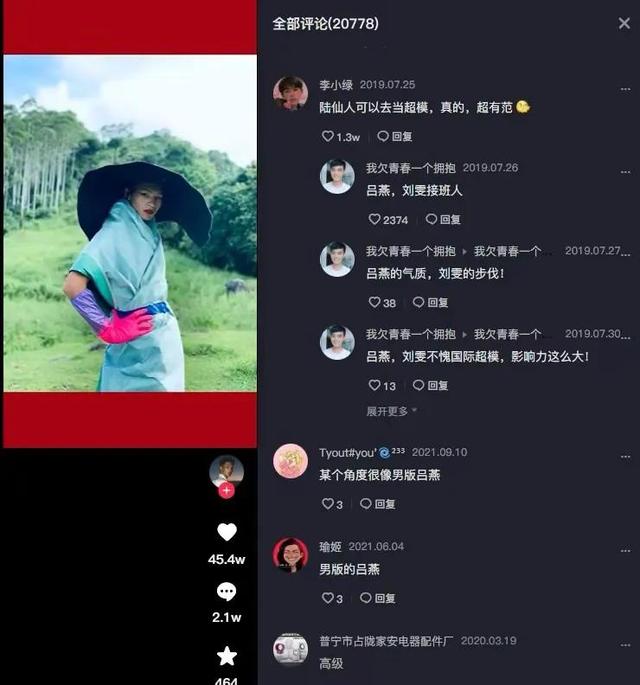
Task: Like 李小绿's comment
Action: (x=327, y=137)
